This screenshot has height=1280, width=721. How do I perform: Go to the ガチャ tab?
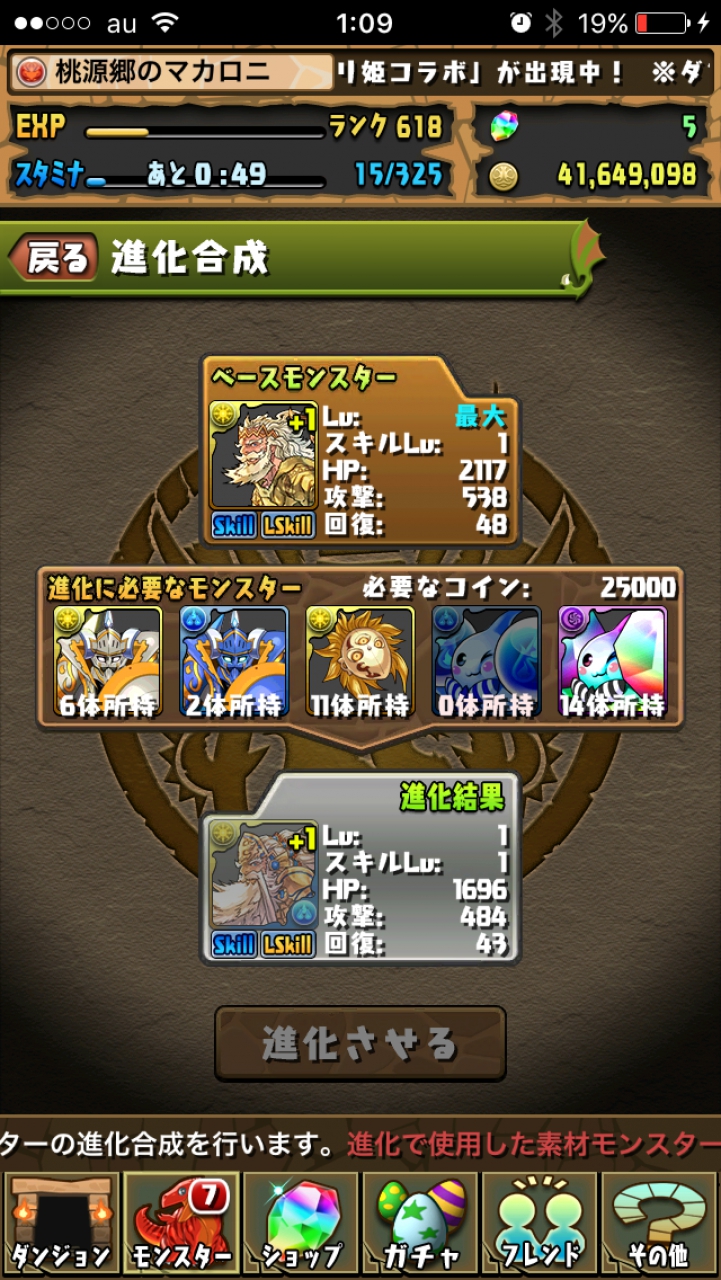420,1222
